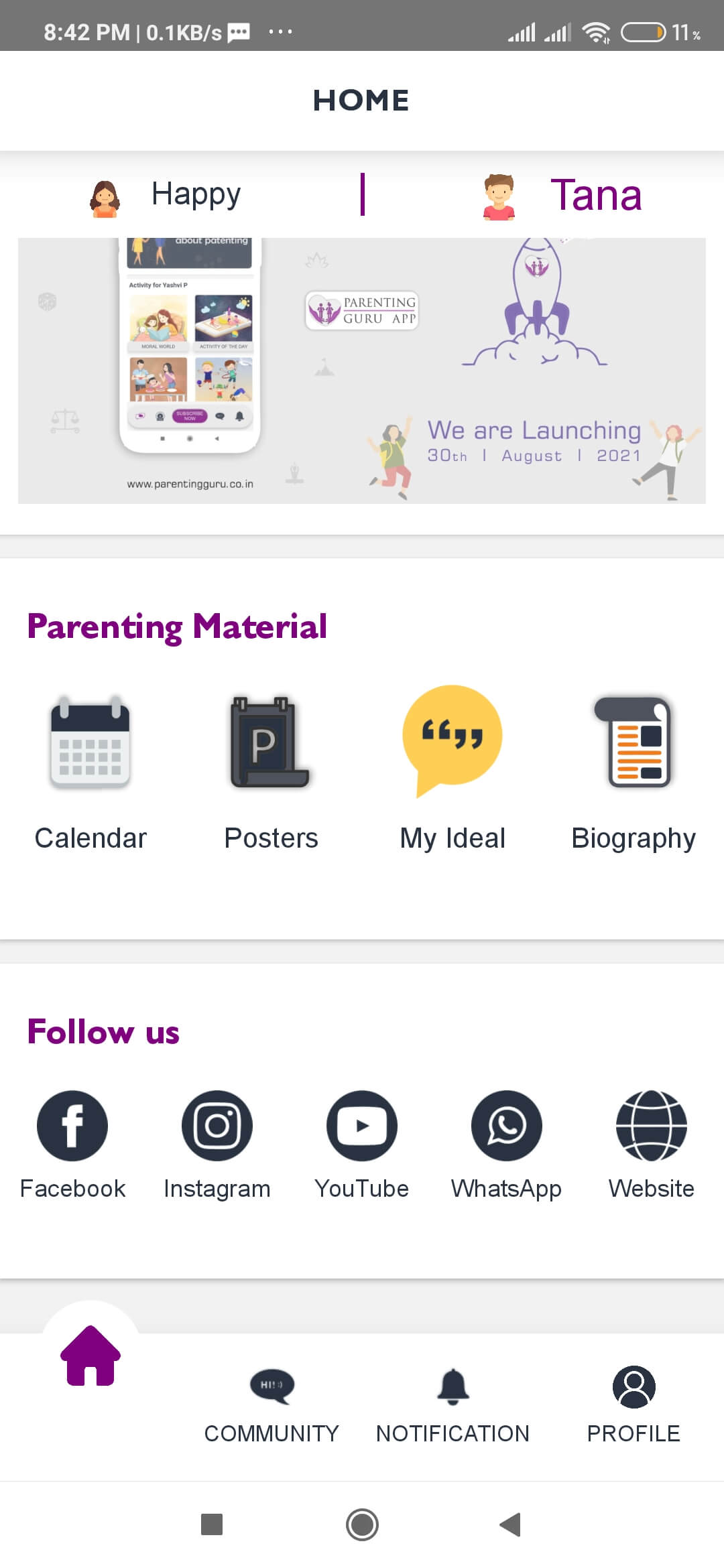Screen dimensions: 724x1568
Task: Open the YouTube channel
Action: pyautogui.click(x=362, y=1142)
